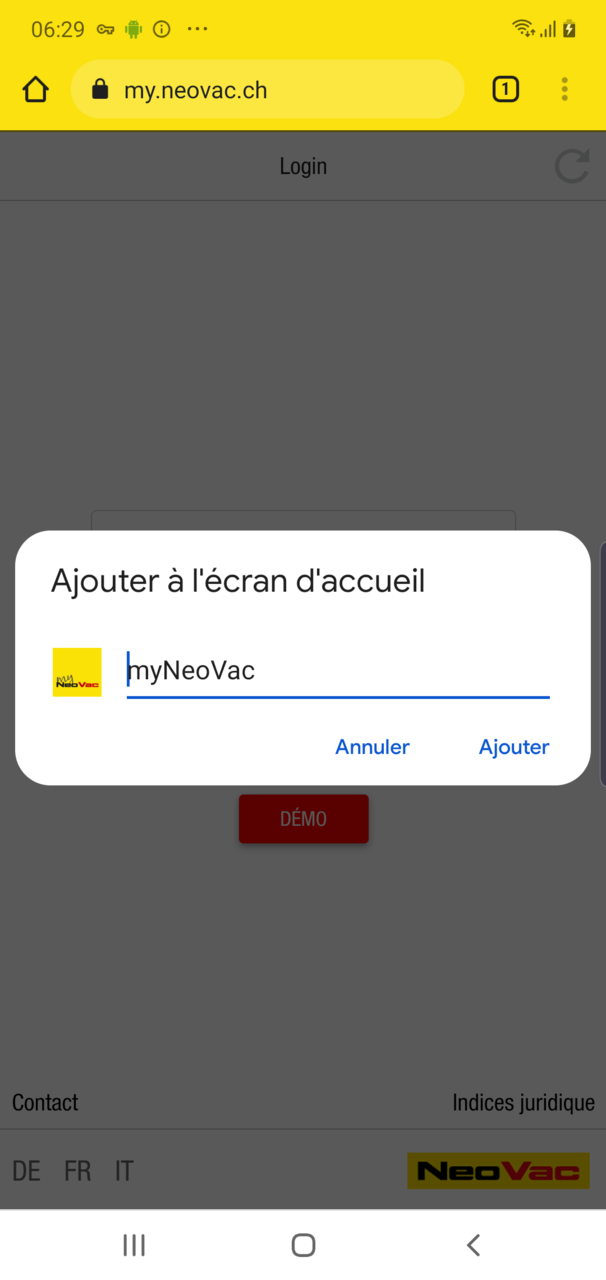
Task: Tap the my.neovac.ch address bar
Action: (x=268, y=90)
